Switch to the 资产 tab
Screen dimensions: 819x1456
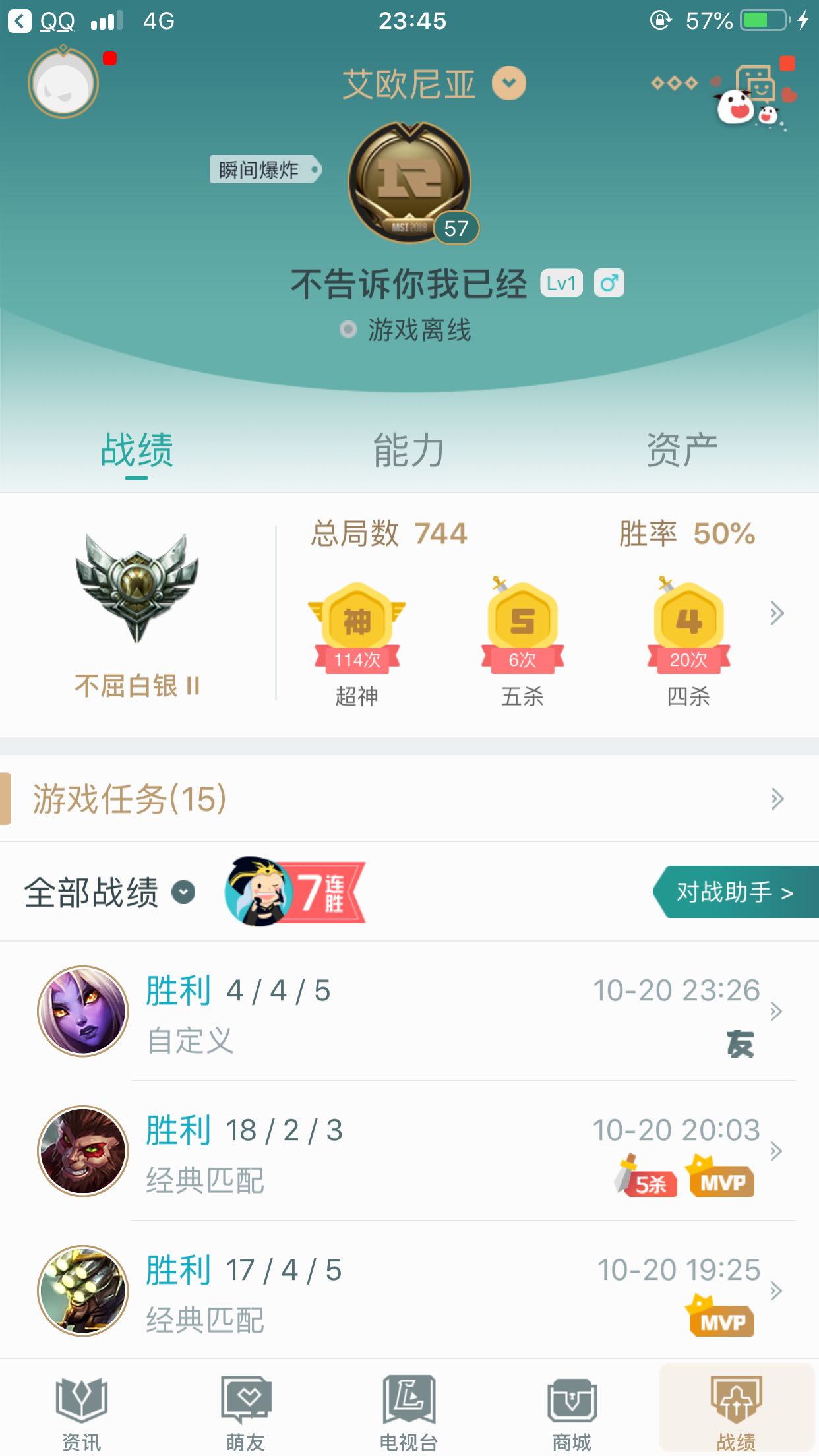click(682, 450)
